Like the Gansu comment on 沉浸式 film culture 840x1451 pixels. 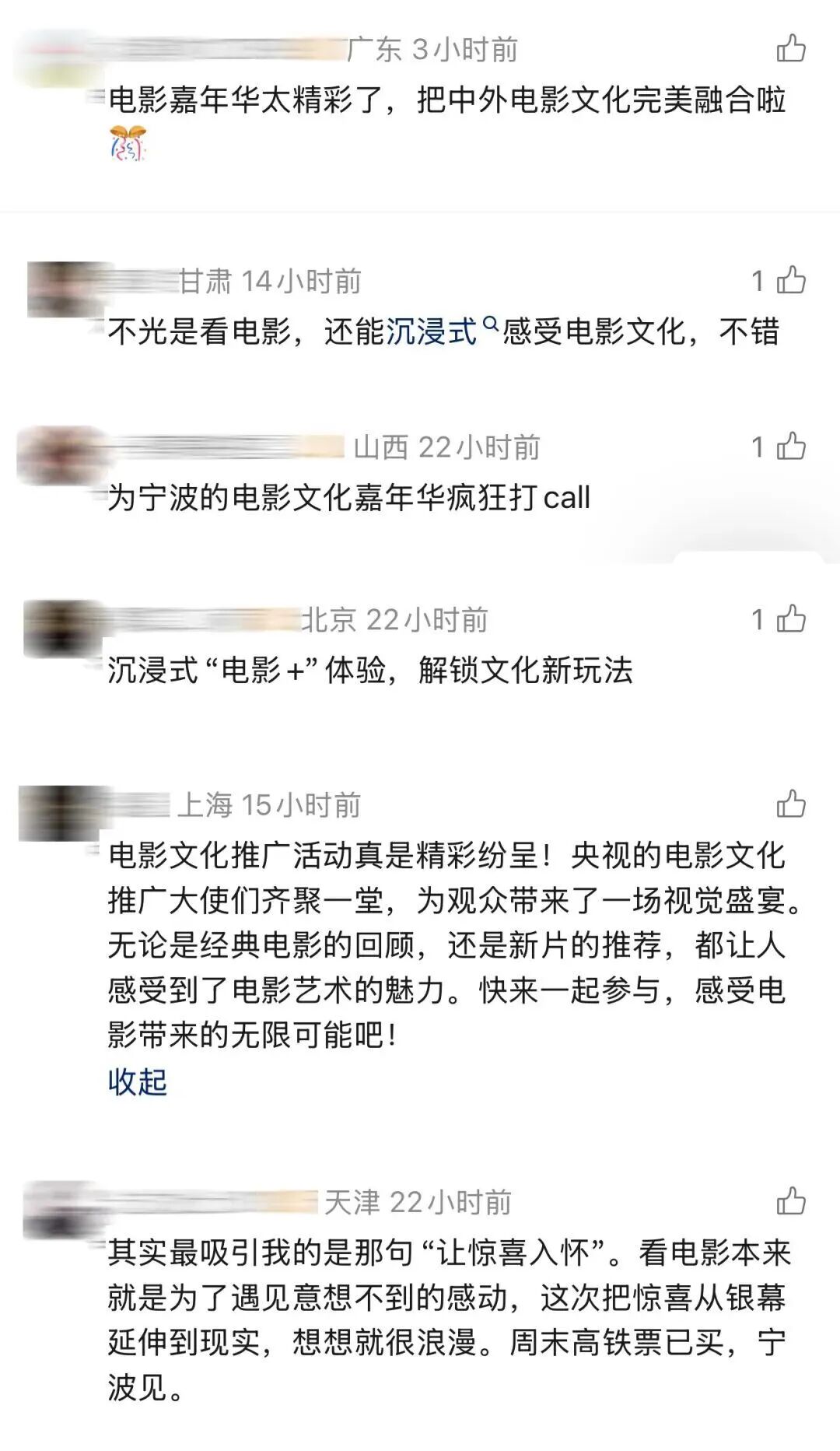pos(791,280)
